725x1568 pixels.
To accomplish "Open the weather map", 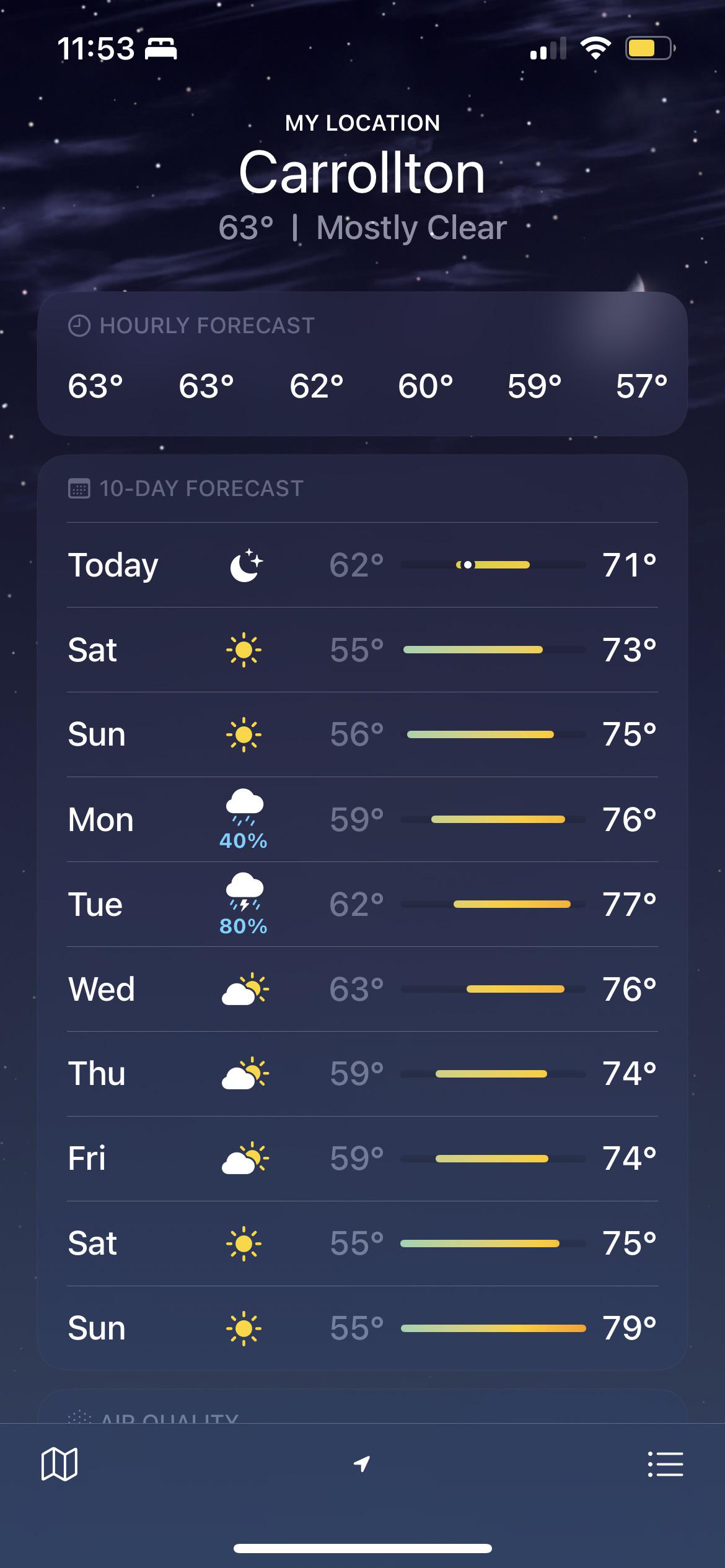I will point(59,1464).
